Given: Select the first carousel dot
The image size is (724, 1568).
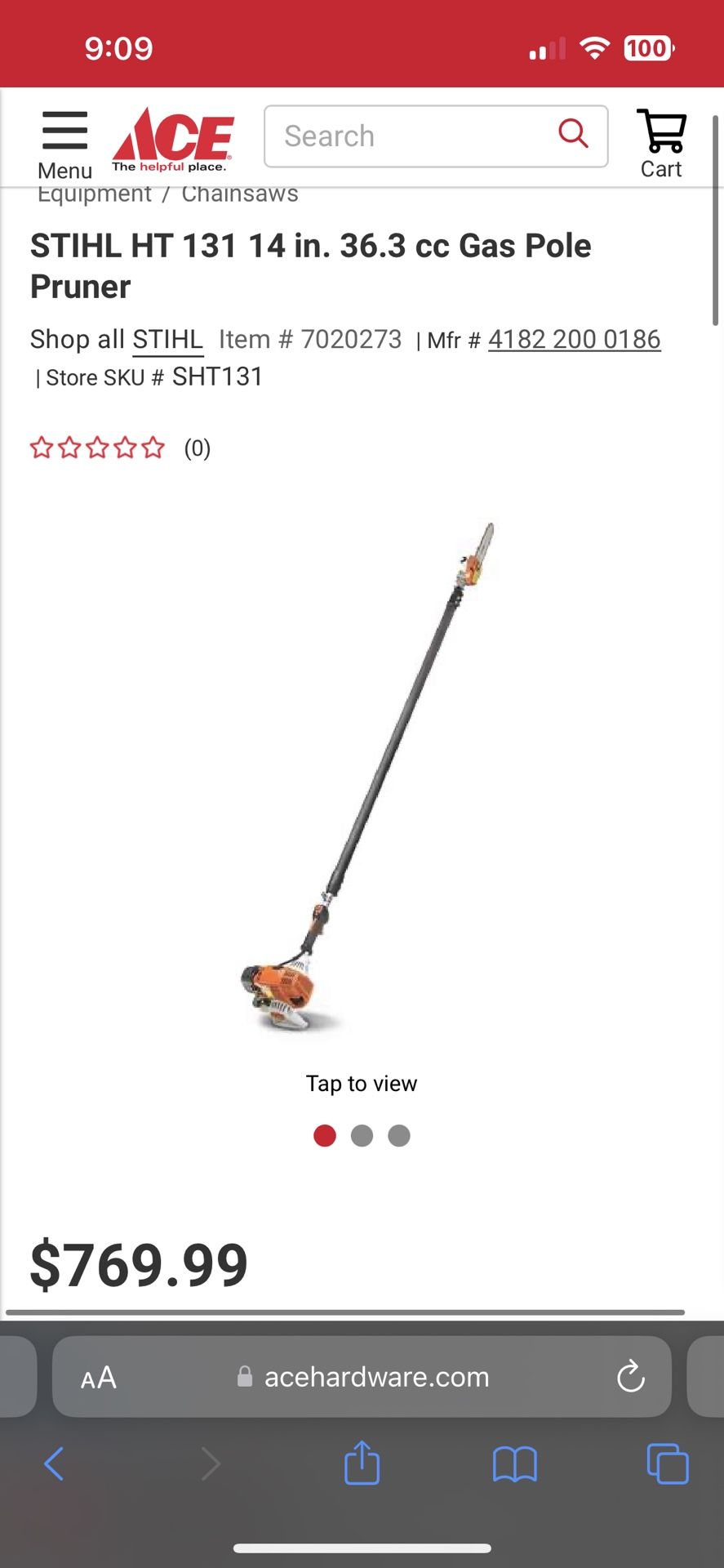Looking at the screenshot, I should tap(325, 1135).
